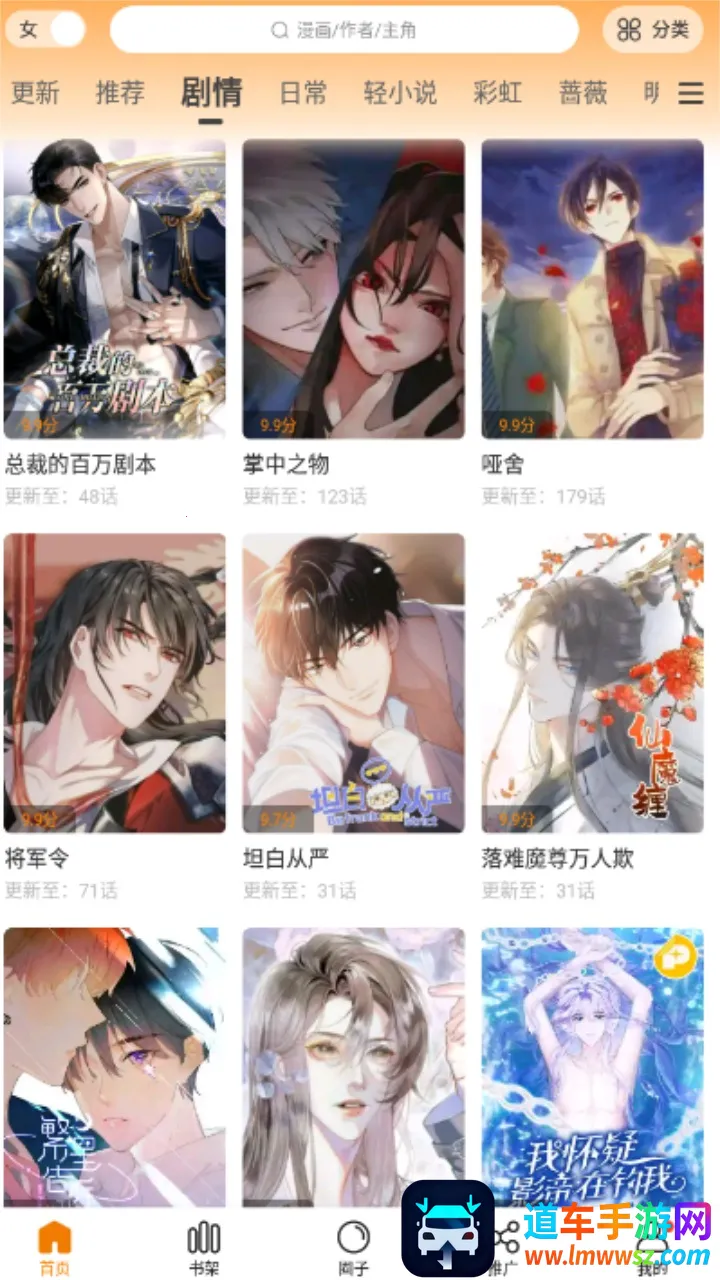Switch to the 彩虹 tab

497,93
